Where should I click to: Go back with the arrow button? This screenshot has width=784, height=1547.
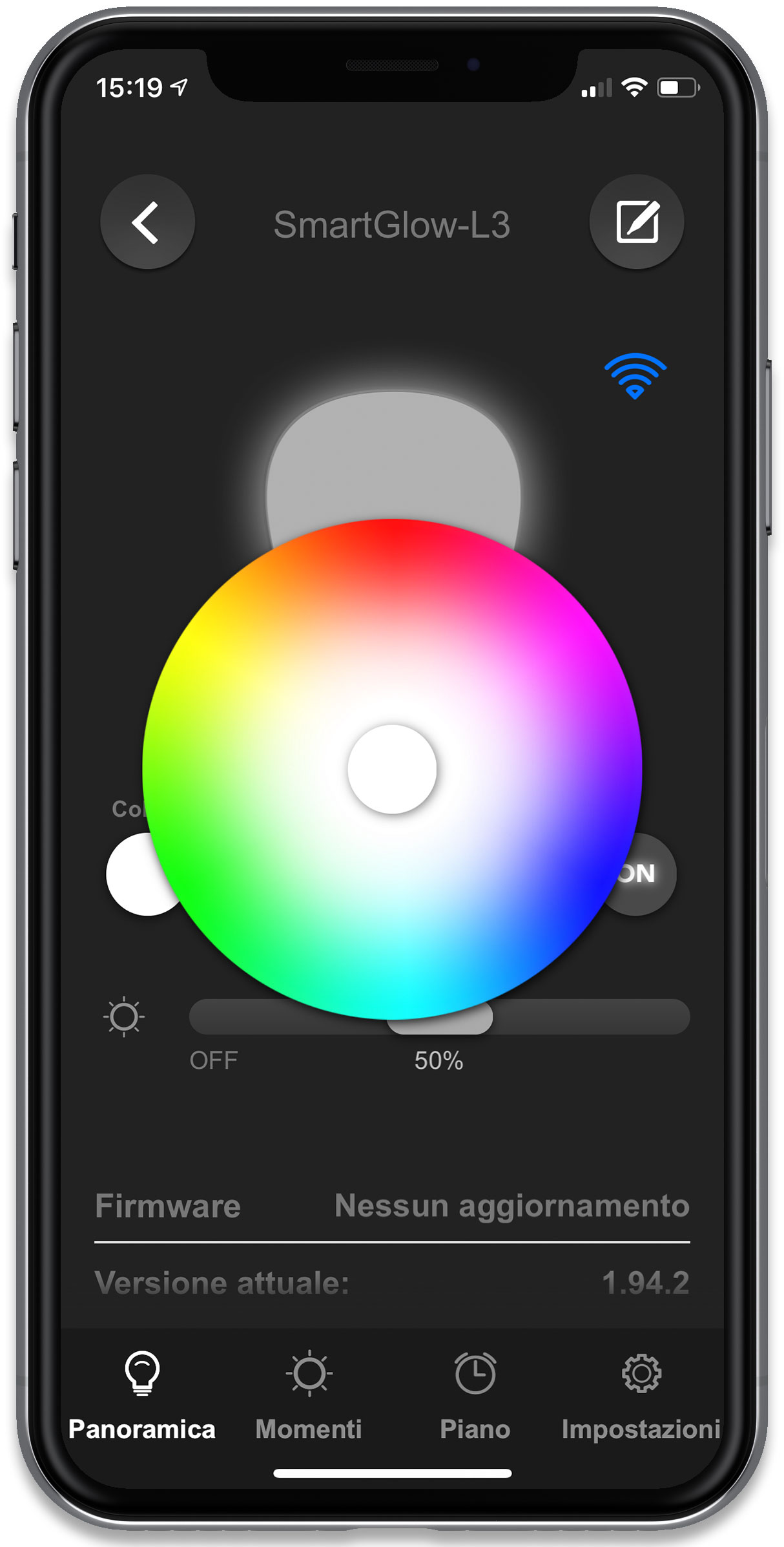[x=147, y=222]
